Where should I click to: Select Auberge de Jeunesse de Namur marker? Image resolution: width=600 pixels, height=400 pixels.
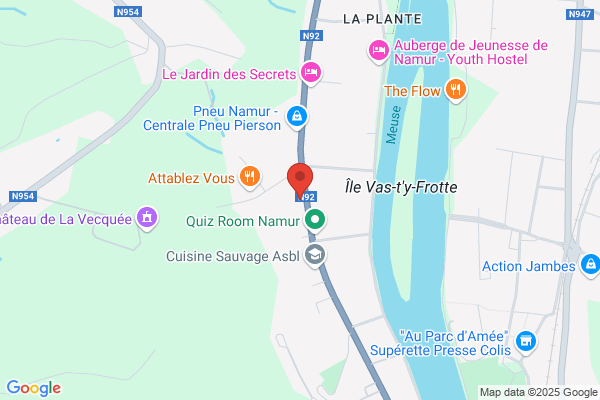pos(379,51)
